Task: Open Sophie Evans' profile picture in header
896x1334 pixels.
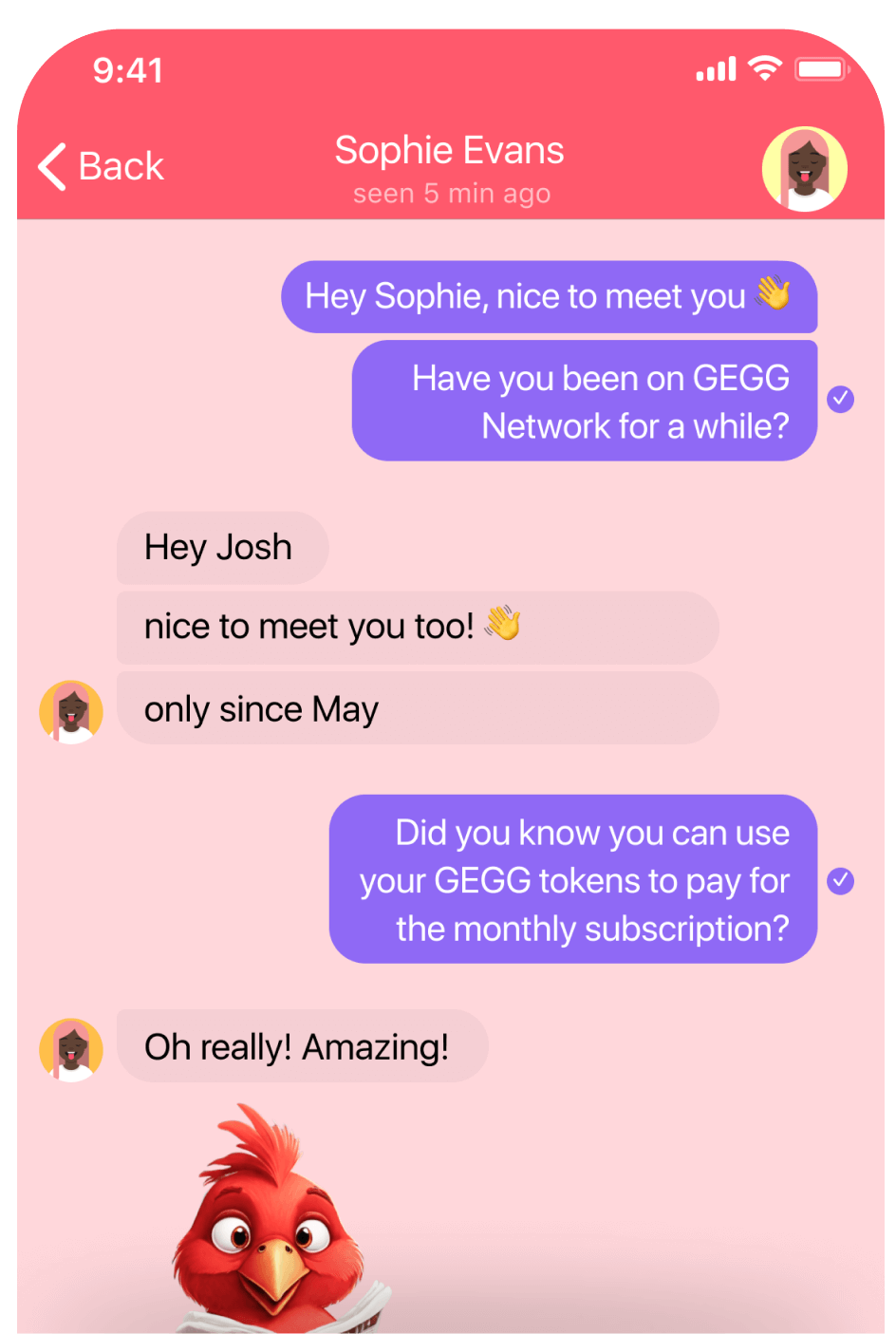Action: pos(804,169)
